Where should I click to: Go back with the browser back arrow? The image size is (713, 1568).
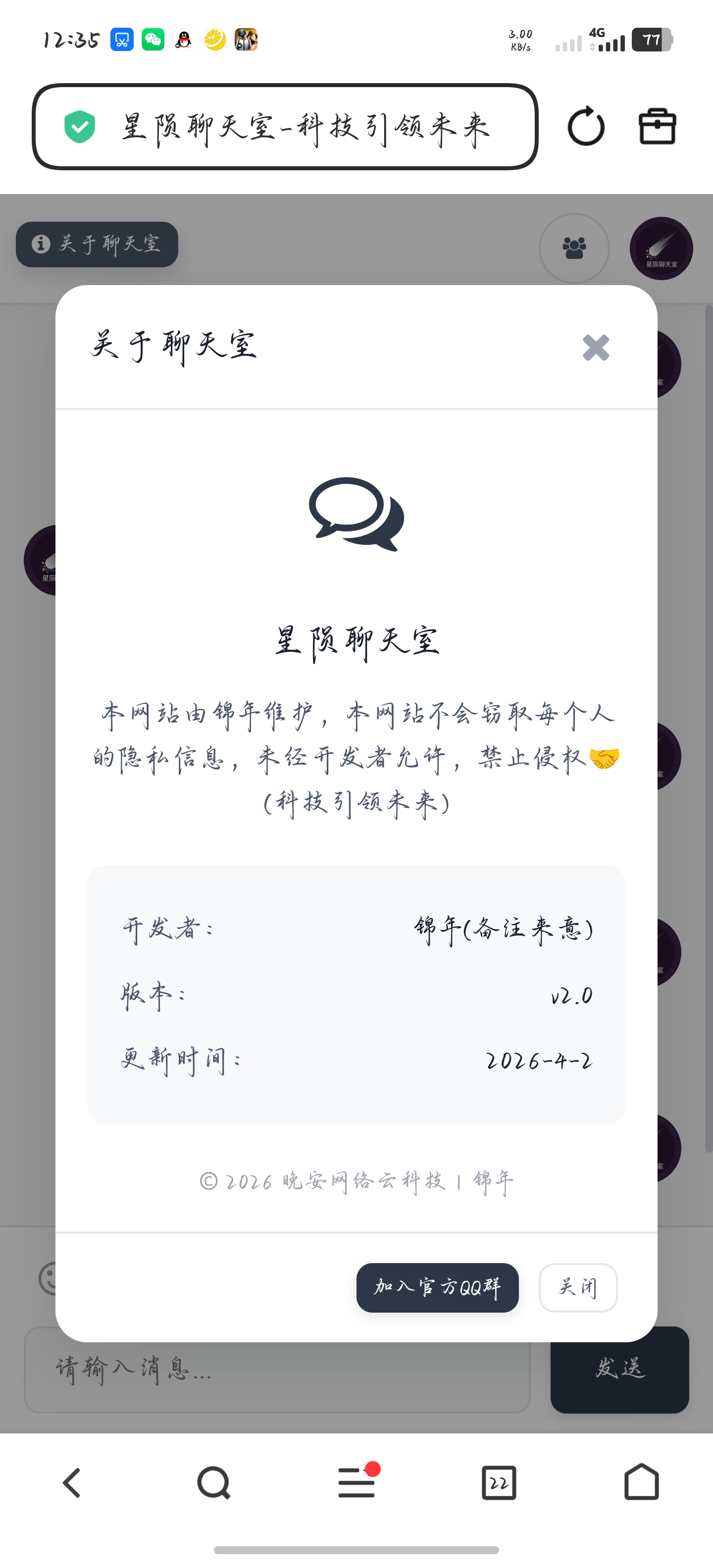tap(72, 1482)
